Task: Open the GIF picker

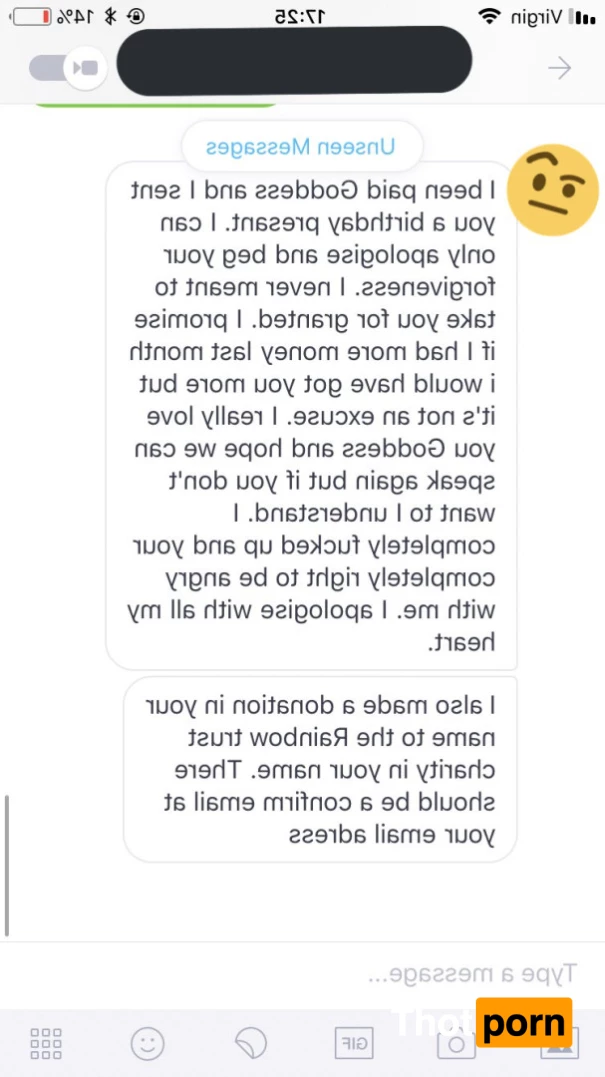Action: [354, 1043]
